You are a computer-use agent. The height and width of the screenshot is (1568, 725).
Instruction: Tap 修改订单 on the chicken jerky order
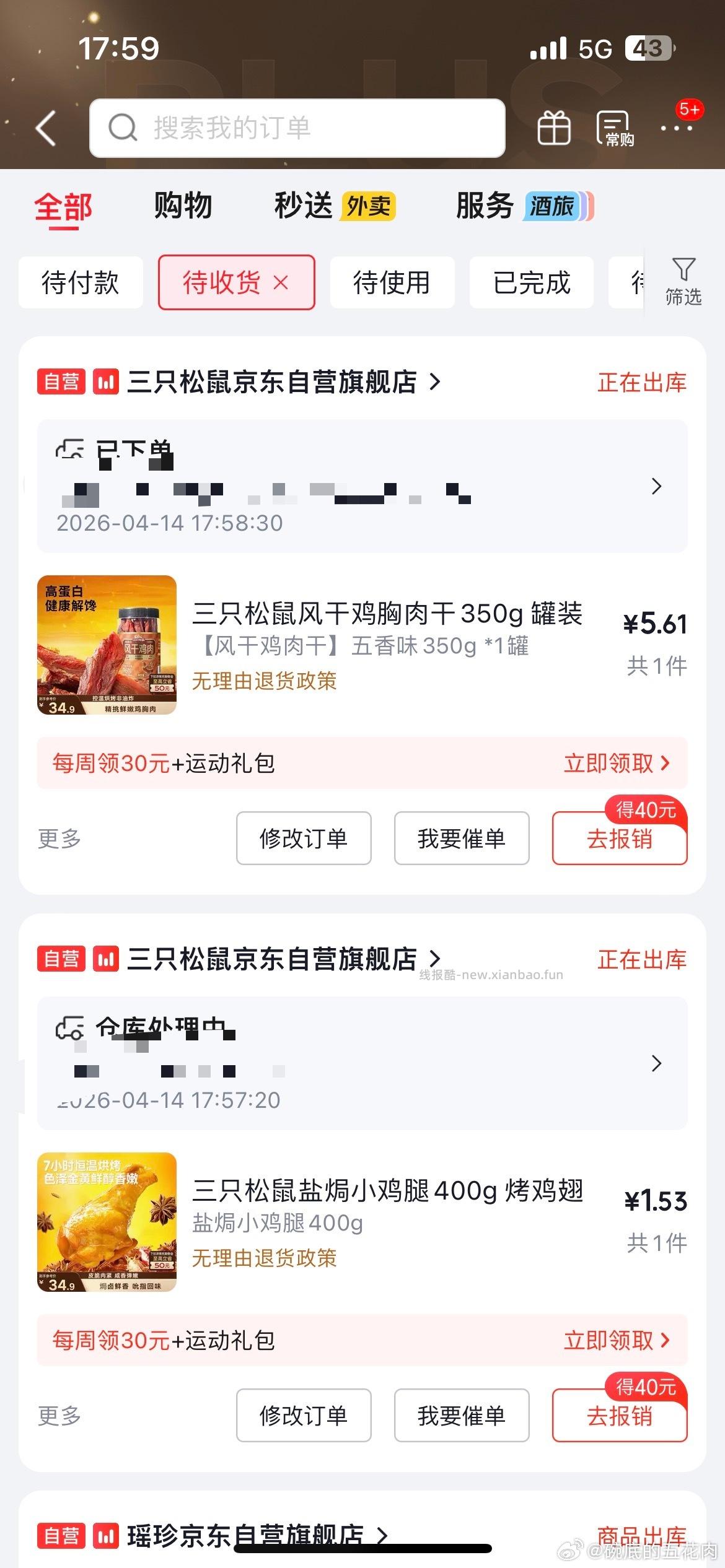pyautogui.click(x=304, y=838)
